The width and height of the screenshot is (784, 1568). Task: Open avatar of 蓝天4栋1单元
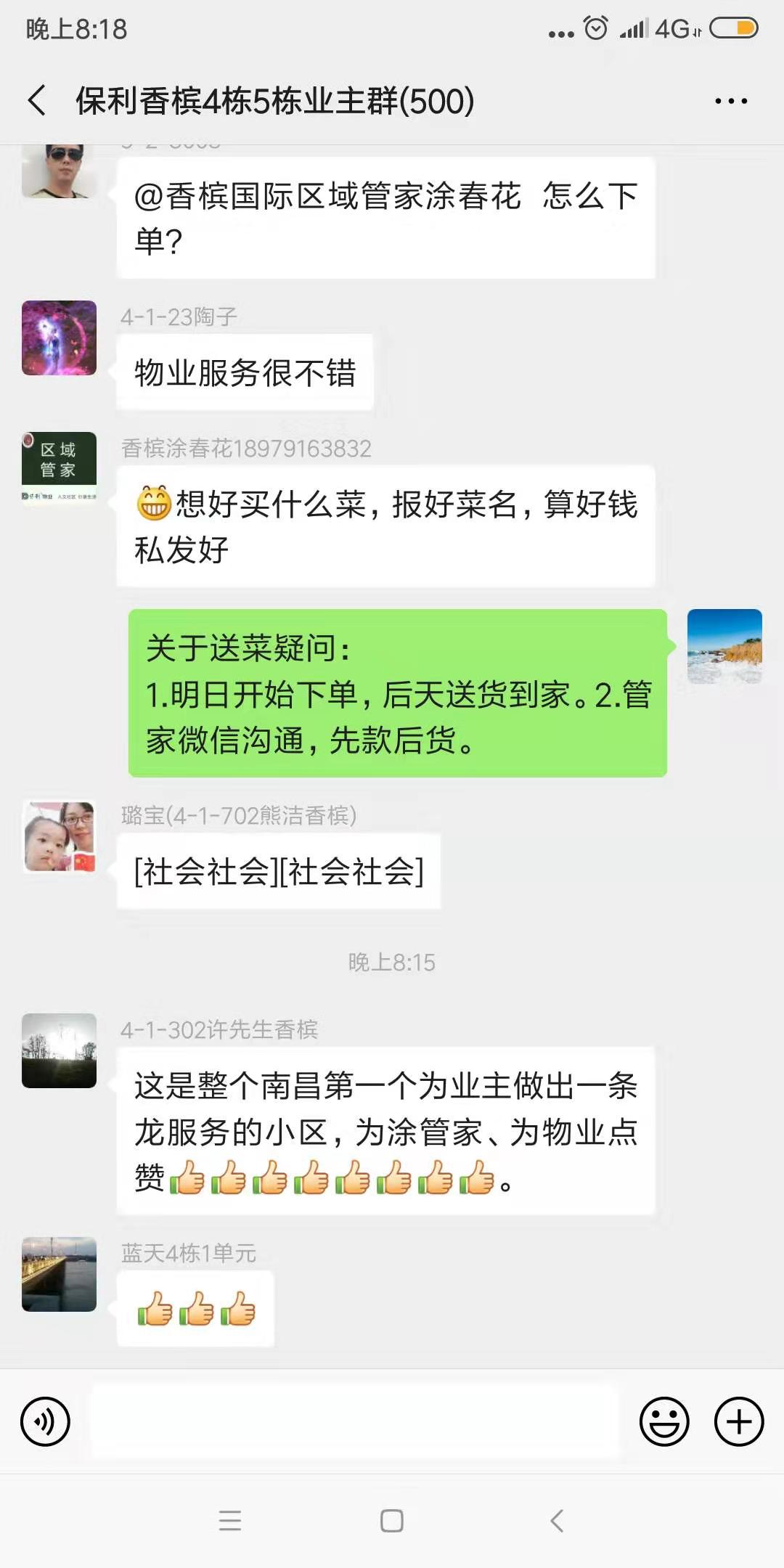coord(59,1274)
